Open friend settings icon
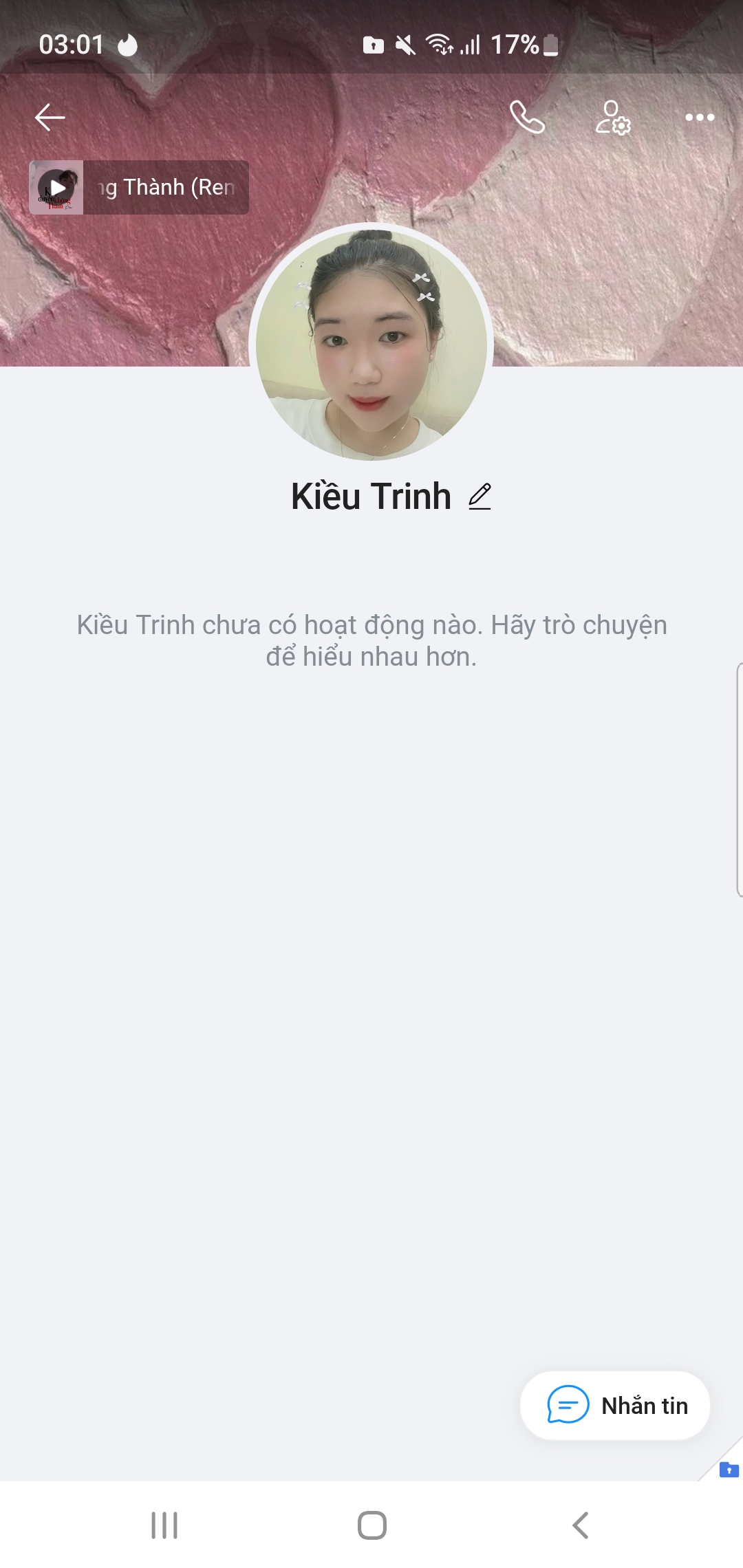Viewport: 743px width, 1568px height. (x=613, y=118)
